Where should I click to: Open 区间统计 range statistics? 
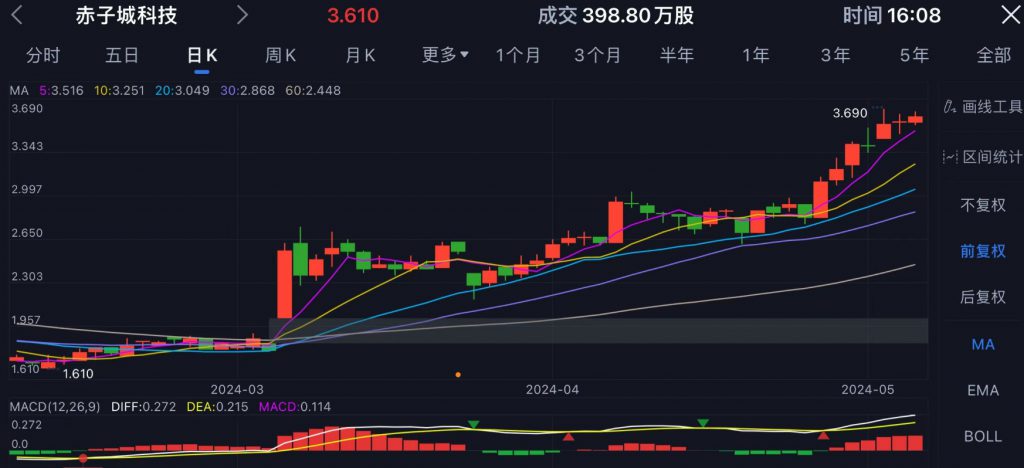pyautogui.click(x=983, y=157)
